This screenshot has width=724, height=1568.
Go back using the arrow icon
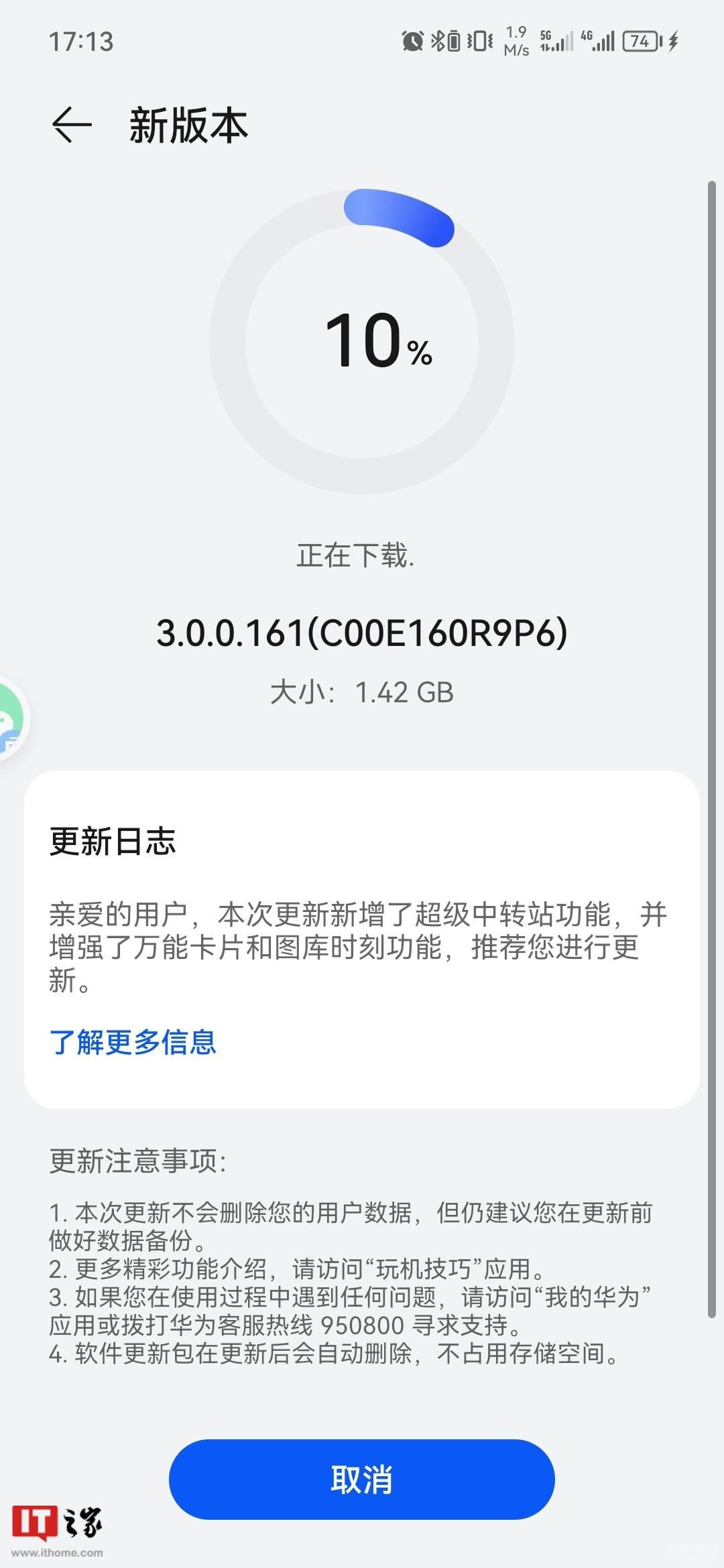pos(72,125)
